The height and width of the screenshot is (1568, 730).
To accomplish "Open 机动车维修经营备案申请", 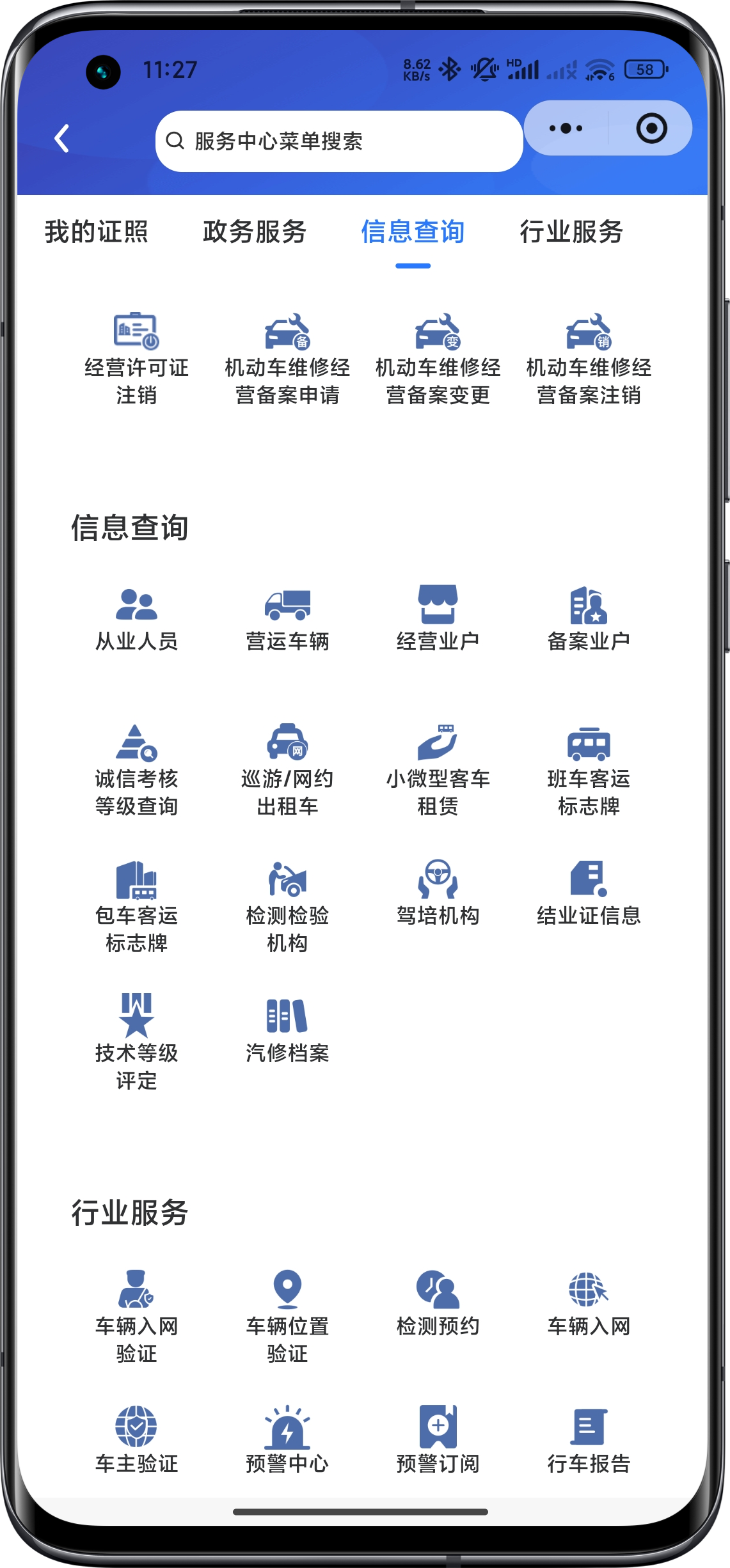I will tap(287, 359).
